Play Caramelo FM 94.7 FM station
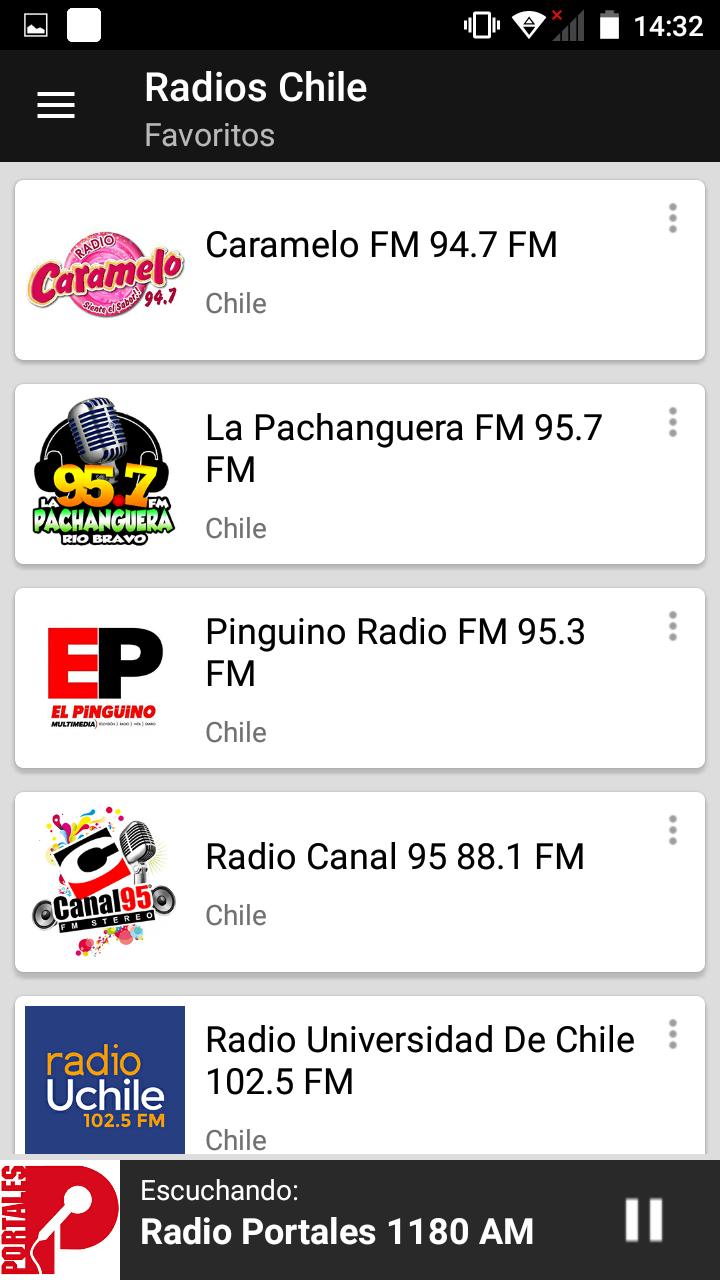The height and width of the screenshot is (1280, 720). tap(360, 270)
